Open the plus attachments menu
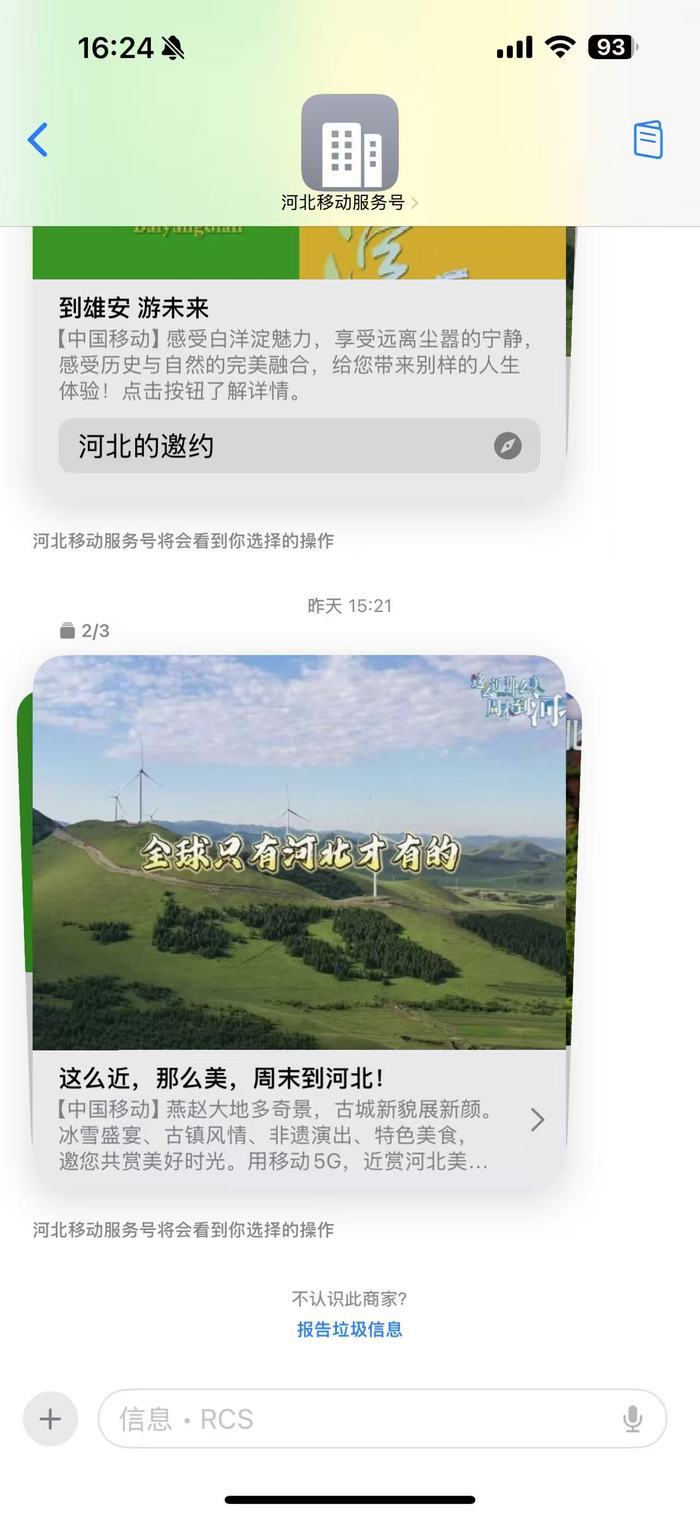The image size is (700, 1517). (50, 1418)
